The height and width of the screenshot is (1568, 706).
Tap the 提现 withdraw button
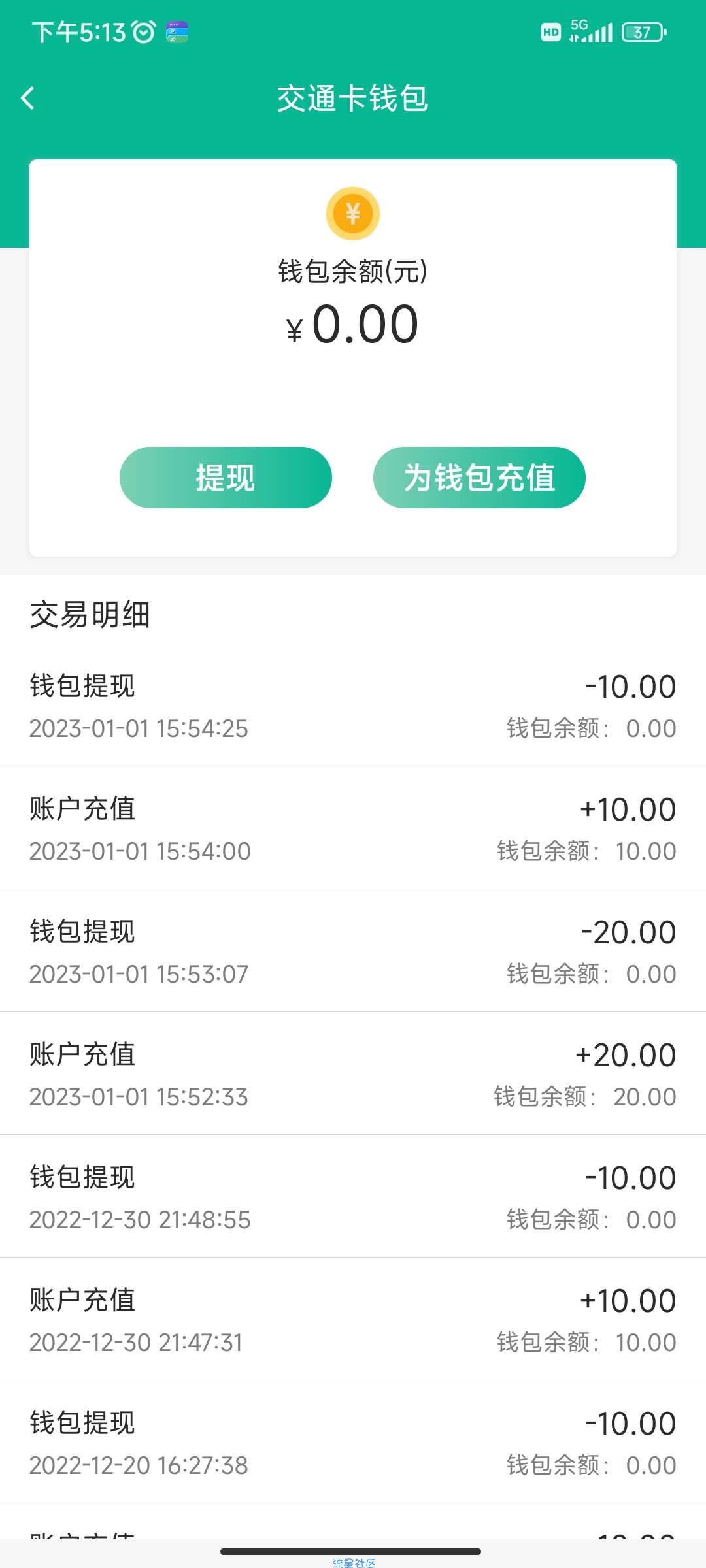[x=226, y=478]
